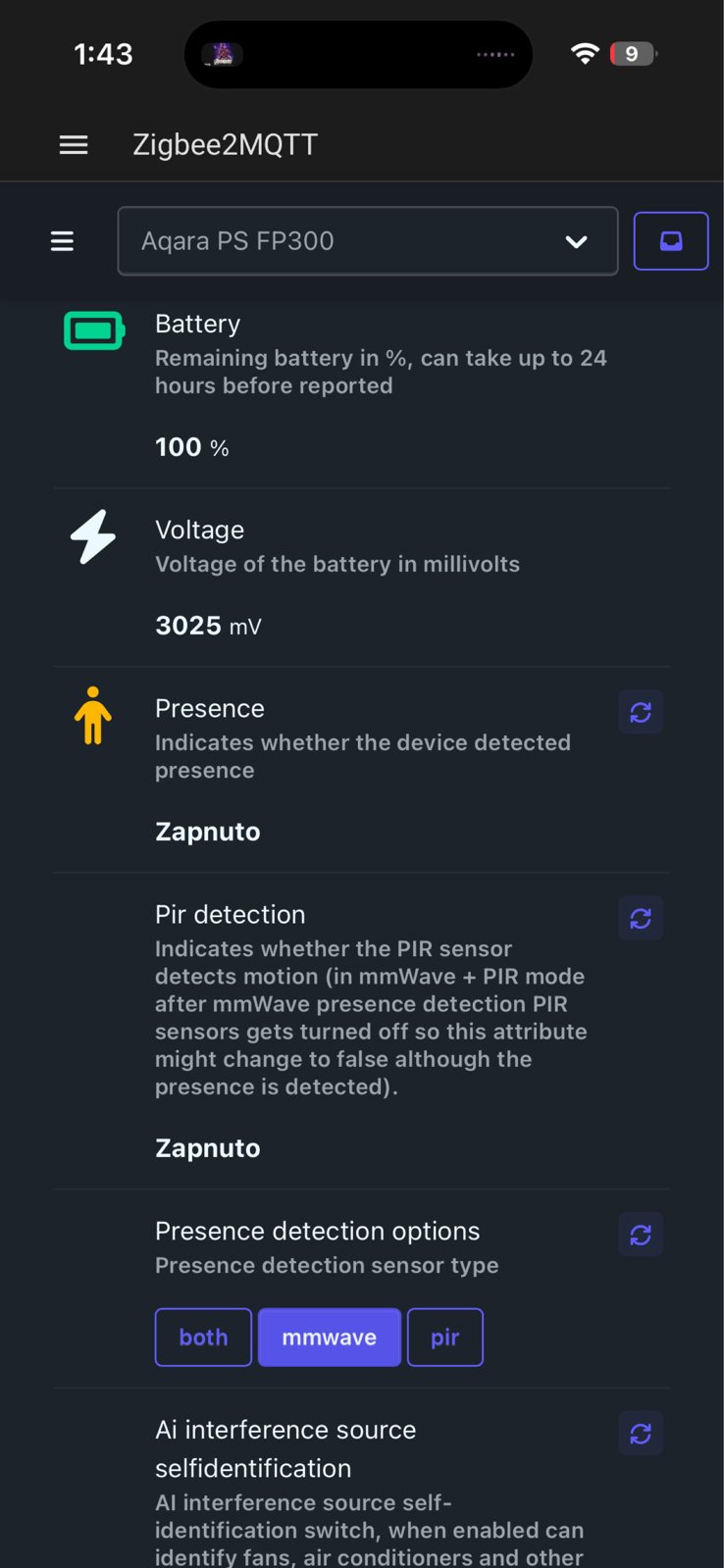The image size is (724, 1568).
Task: Select the pir detection option
Action: pyautogui.click(x=445, y=1338)
